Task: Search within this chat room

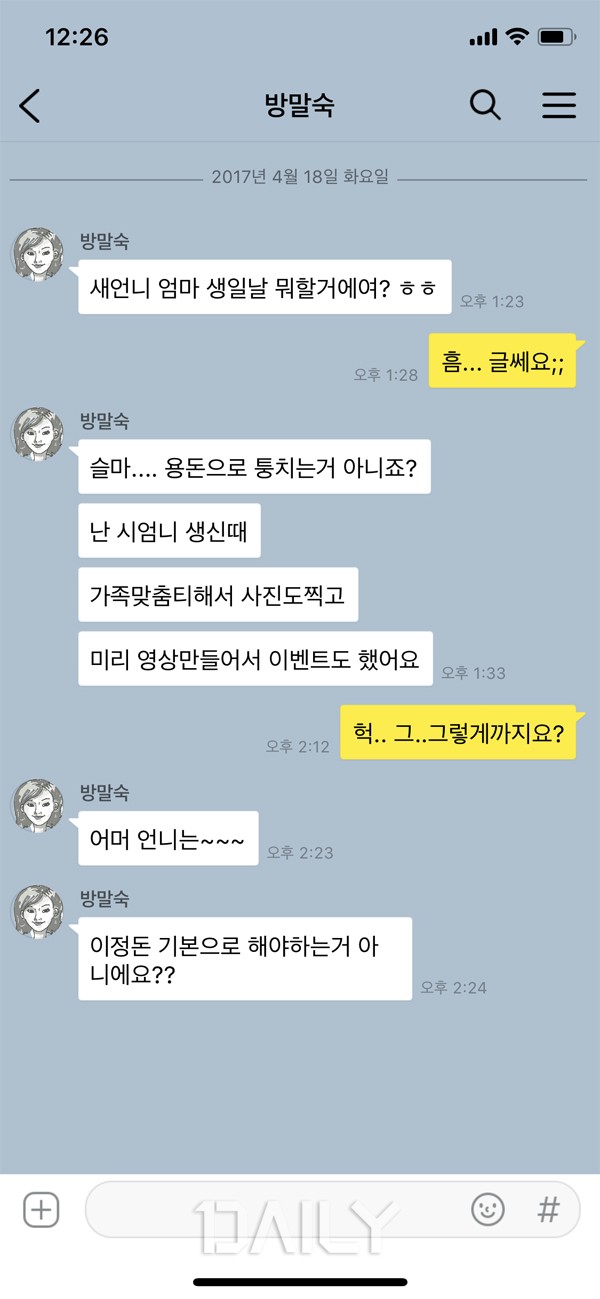Action: click(485, 105)
